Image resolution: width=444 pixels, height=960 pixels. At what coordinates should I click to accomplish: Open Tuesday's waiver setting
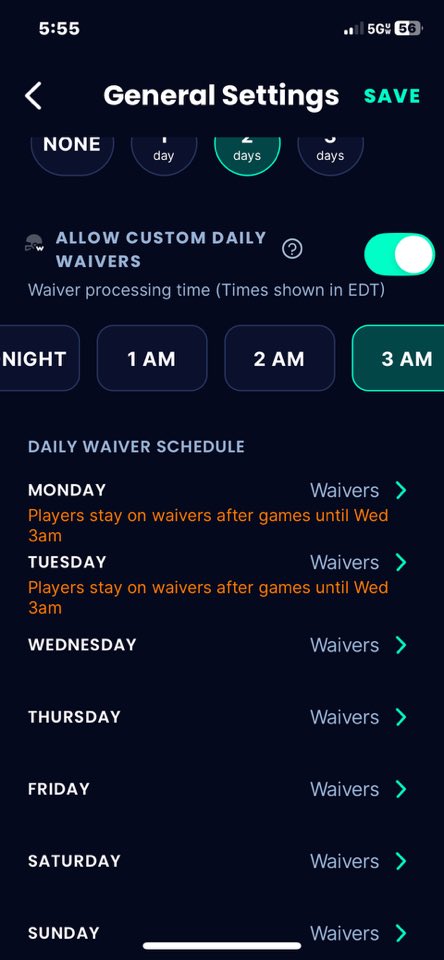tap(217, 562)
